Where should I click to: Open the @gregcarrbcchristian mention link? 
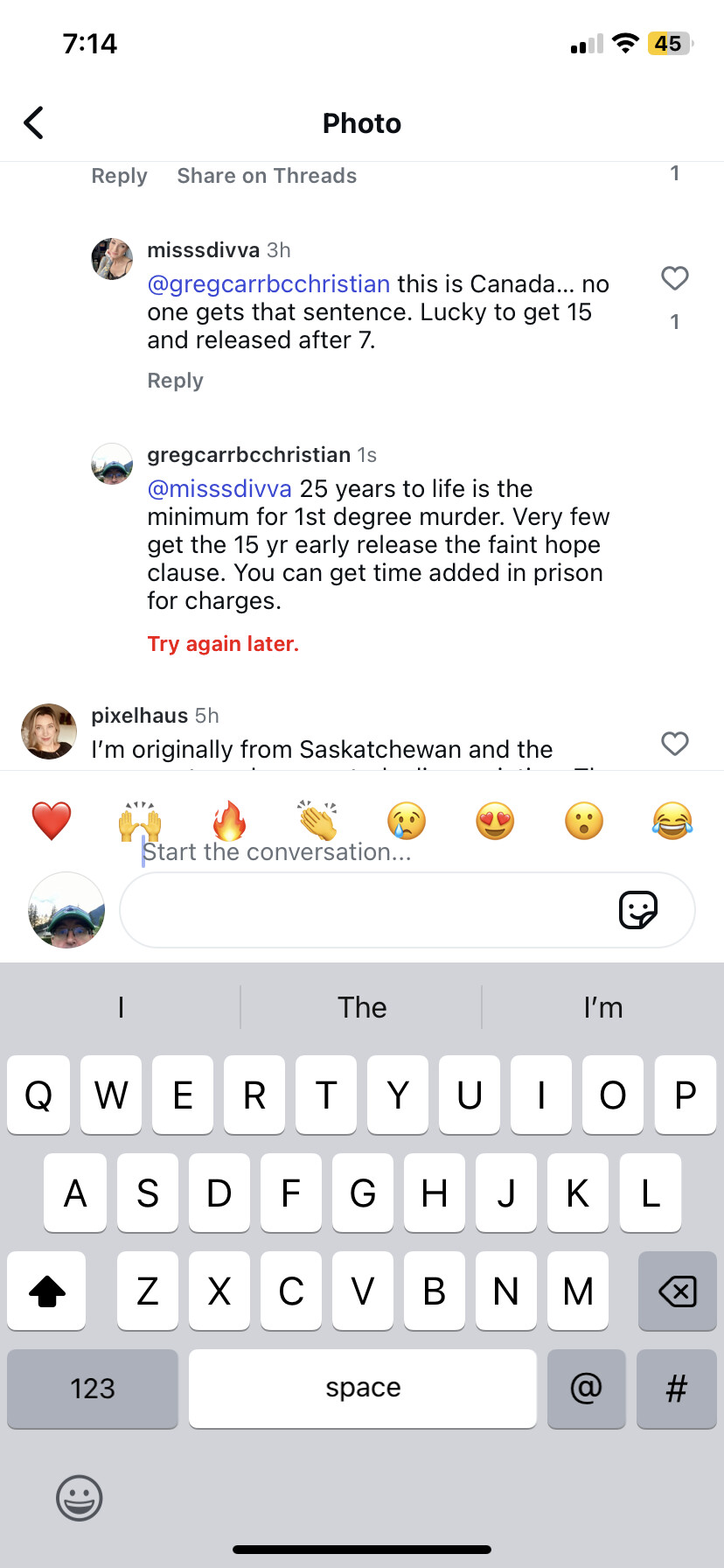coord(268,284)
